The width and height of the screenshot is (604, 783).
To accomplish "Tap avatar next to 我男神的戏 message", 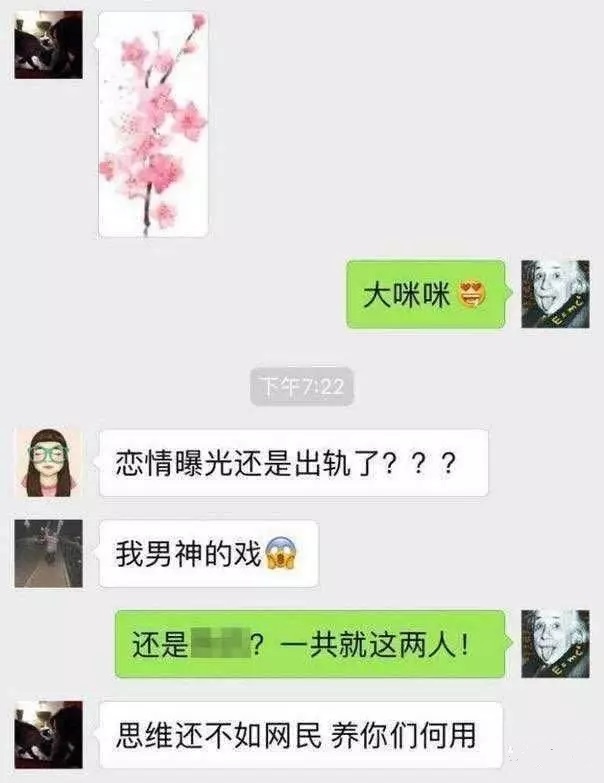I will click(x=49, y=553).
